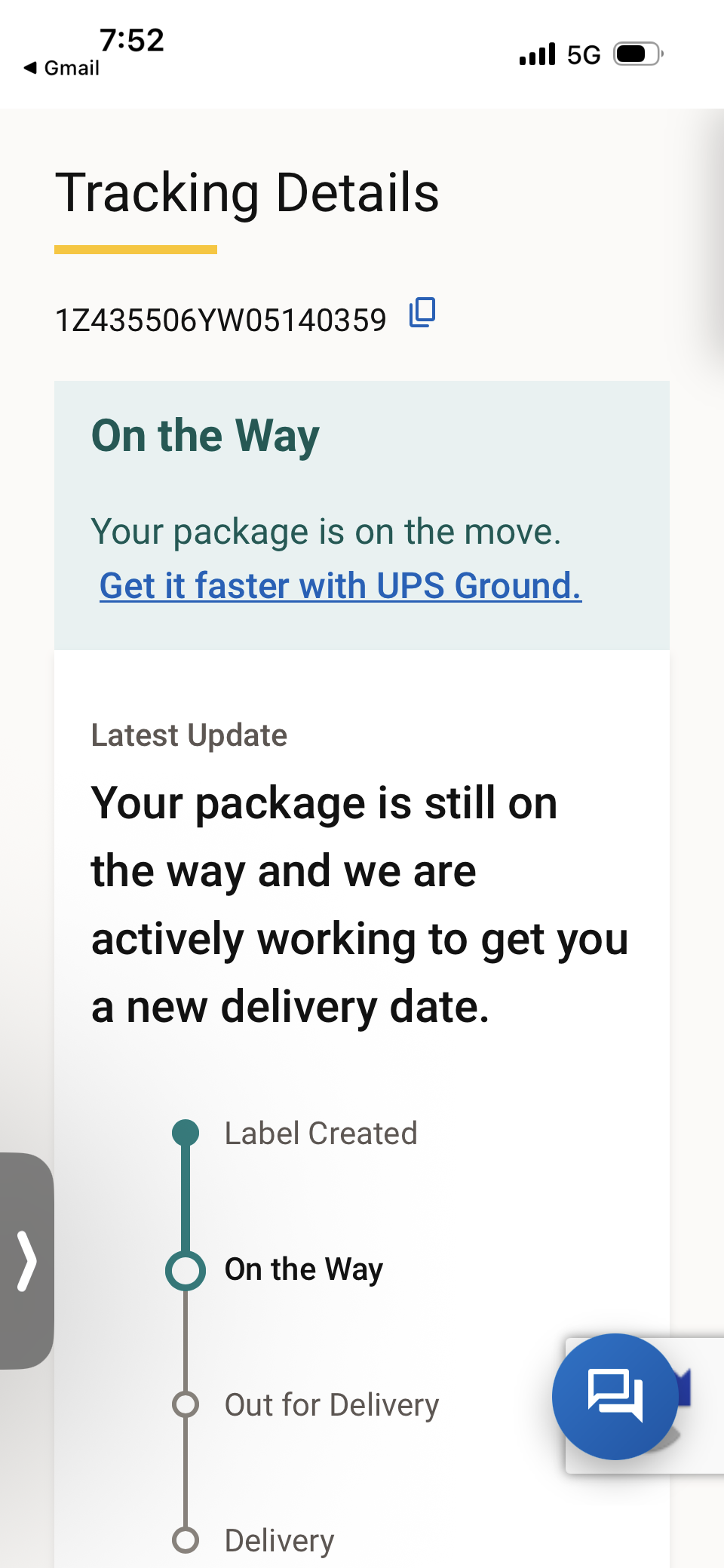724x1568 pixels.
Task: Open the Get it faster with UPS Ground link
Action: tap(340, 586)
